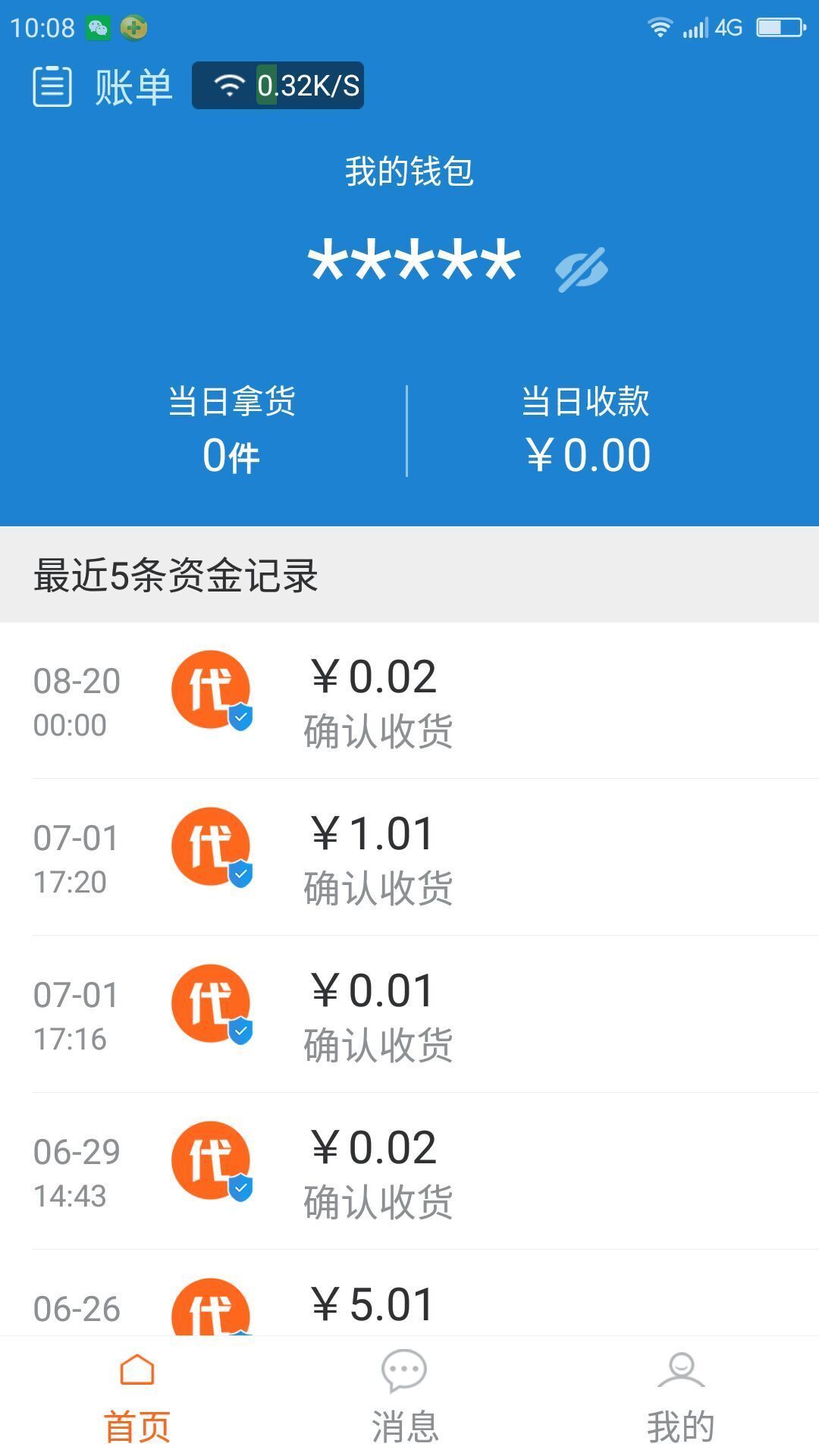819x1456 pixels.
Task: Open the 账单 bills page
Action: (x=103, y=86)
